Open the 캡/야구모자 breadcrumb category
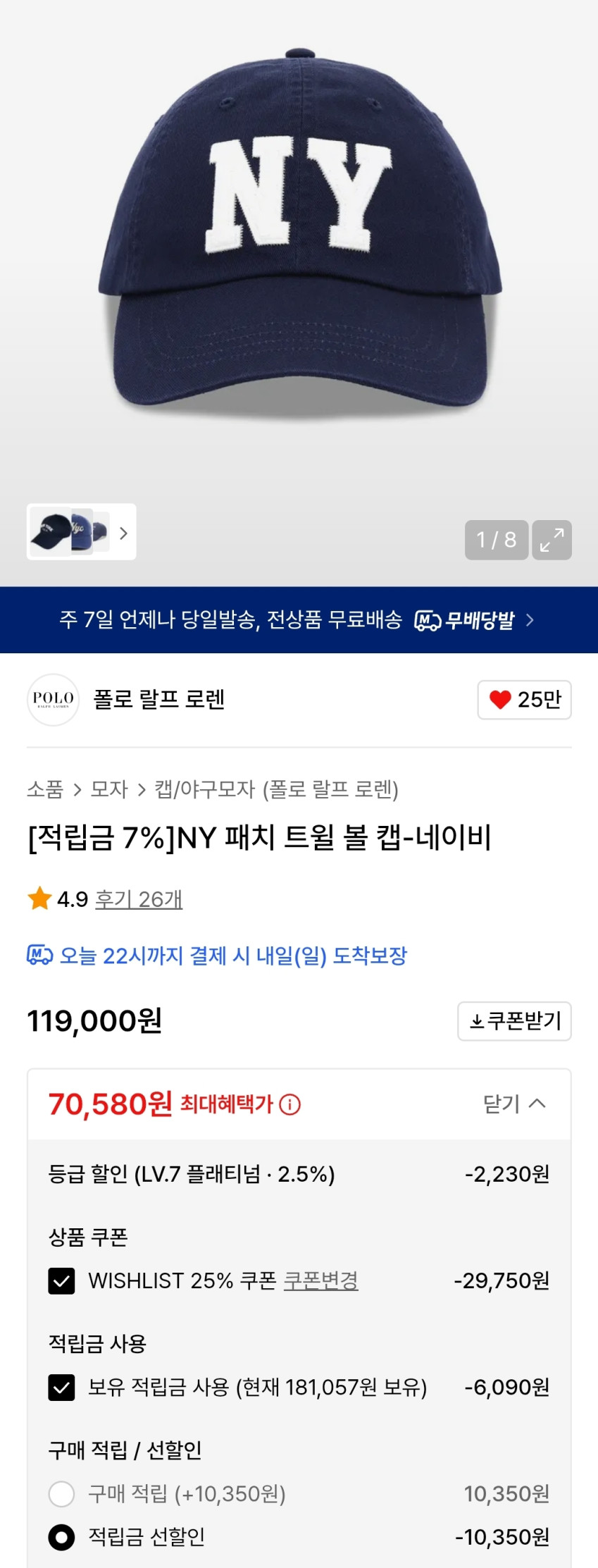Screen dimensions: 598x1568 click(x=277, y=789)
